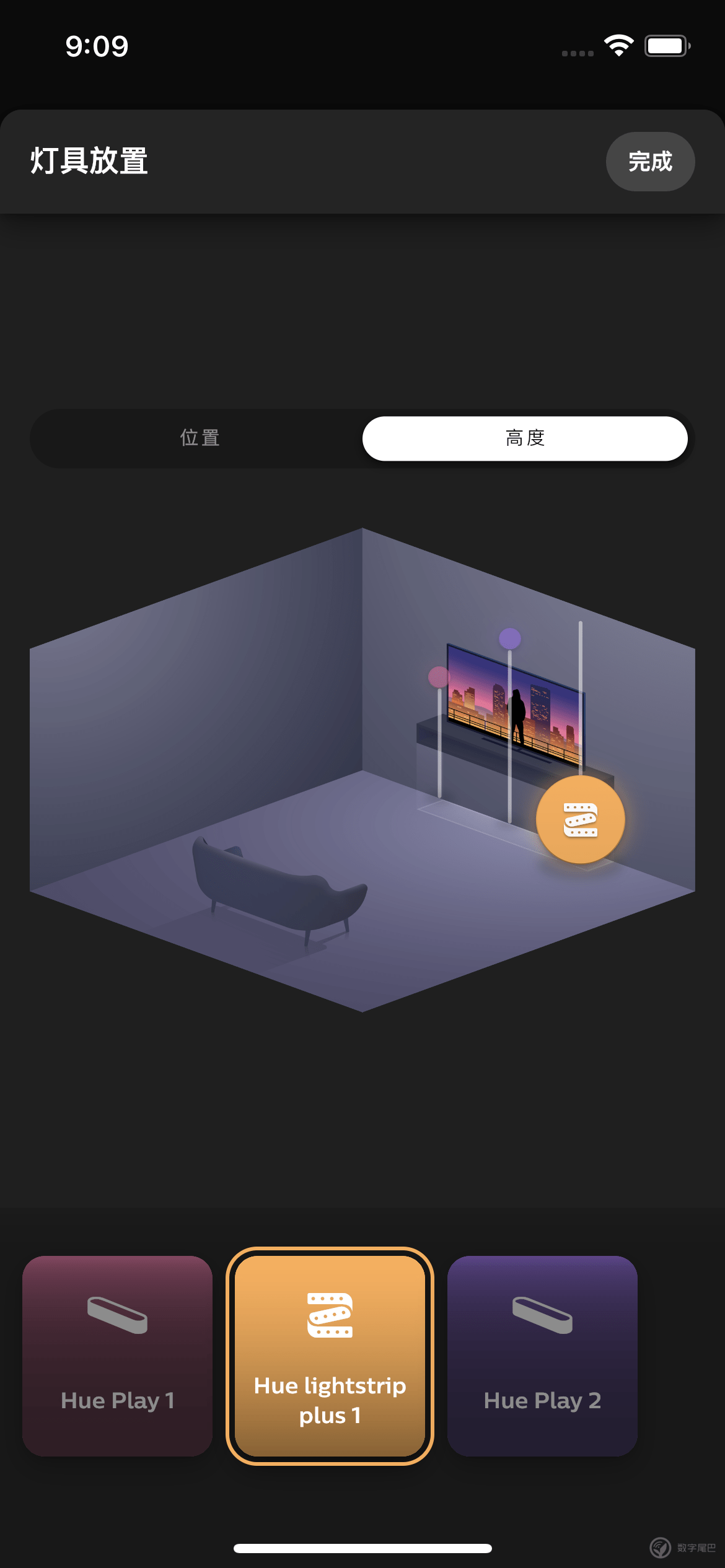Tap the purple light marker above the TV
Screen dimensions: 725x1568
pyautogui.click(x=510, y=638)
